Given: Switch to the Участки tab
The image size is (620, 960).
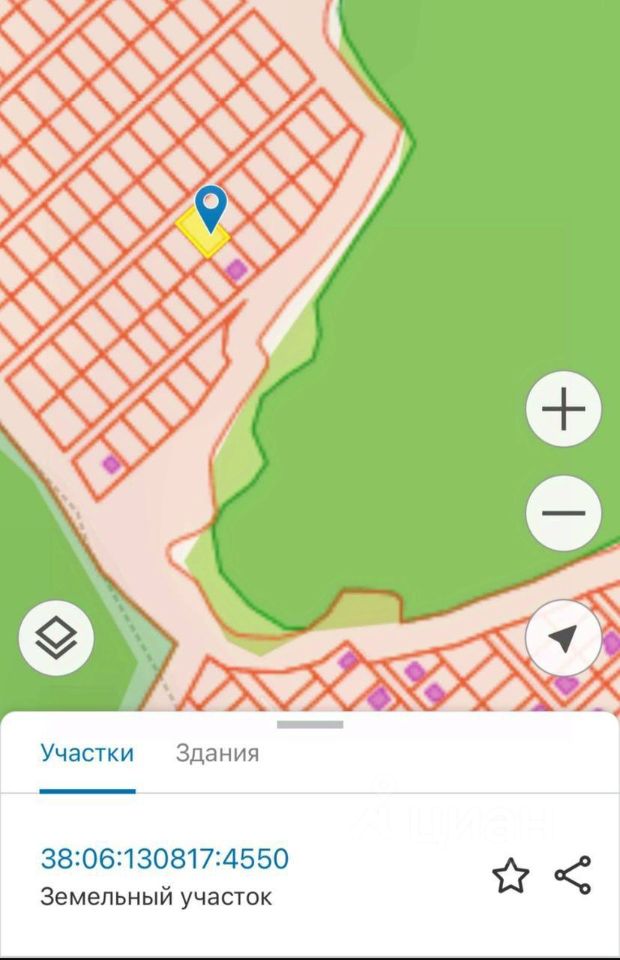Looking at the screenshot, I should (87, 753).
